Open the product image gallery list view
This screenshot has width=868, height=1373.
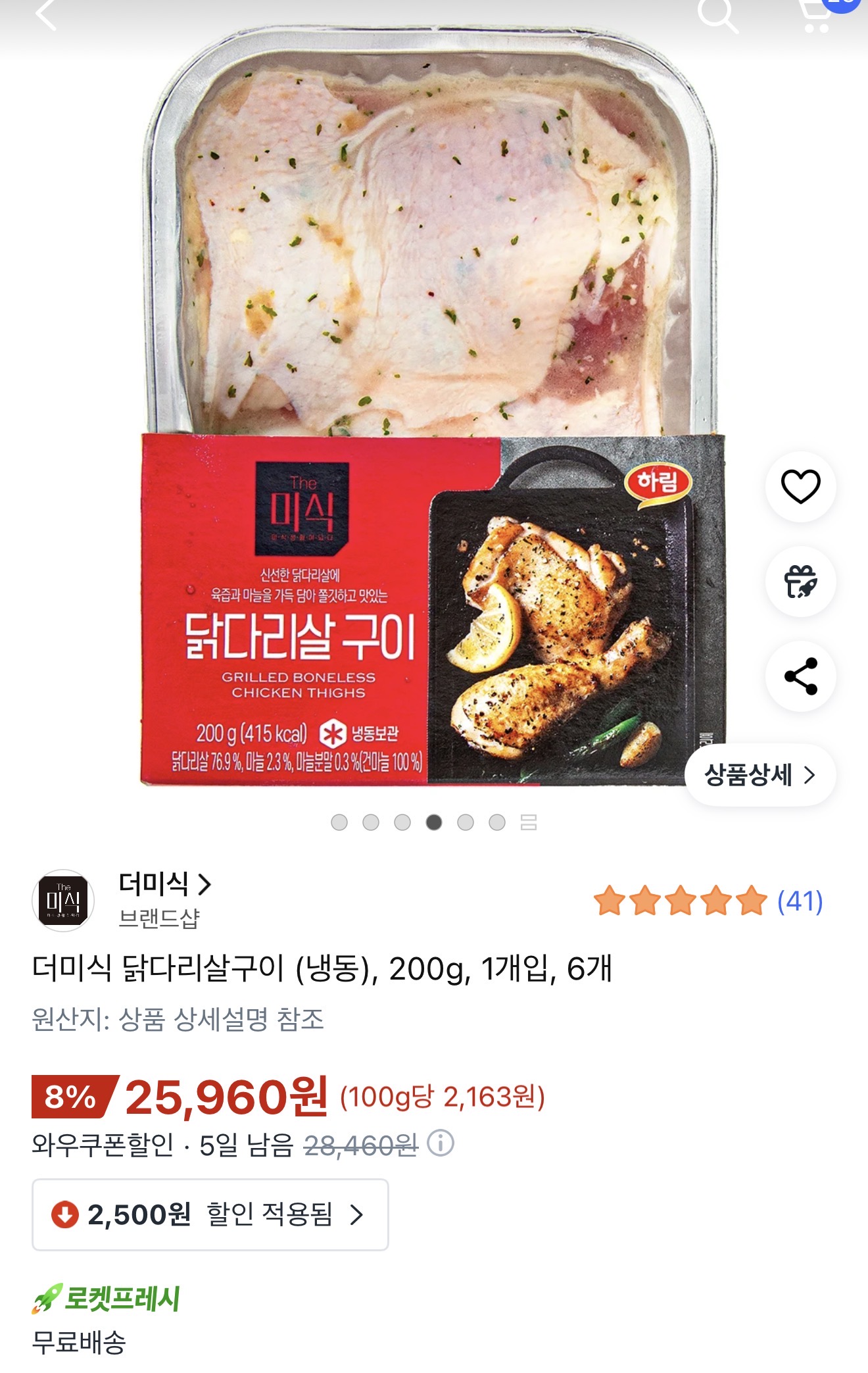click(x=529, y=822)
